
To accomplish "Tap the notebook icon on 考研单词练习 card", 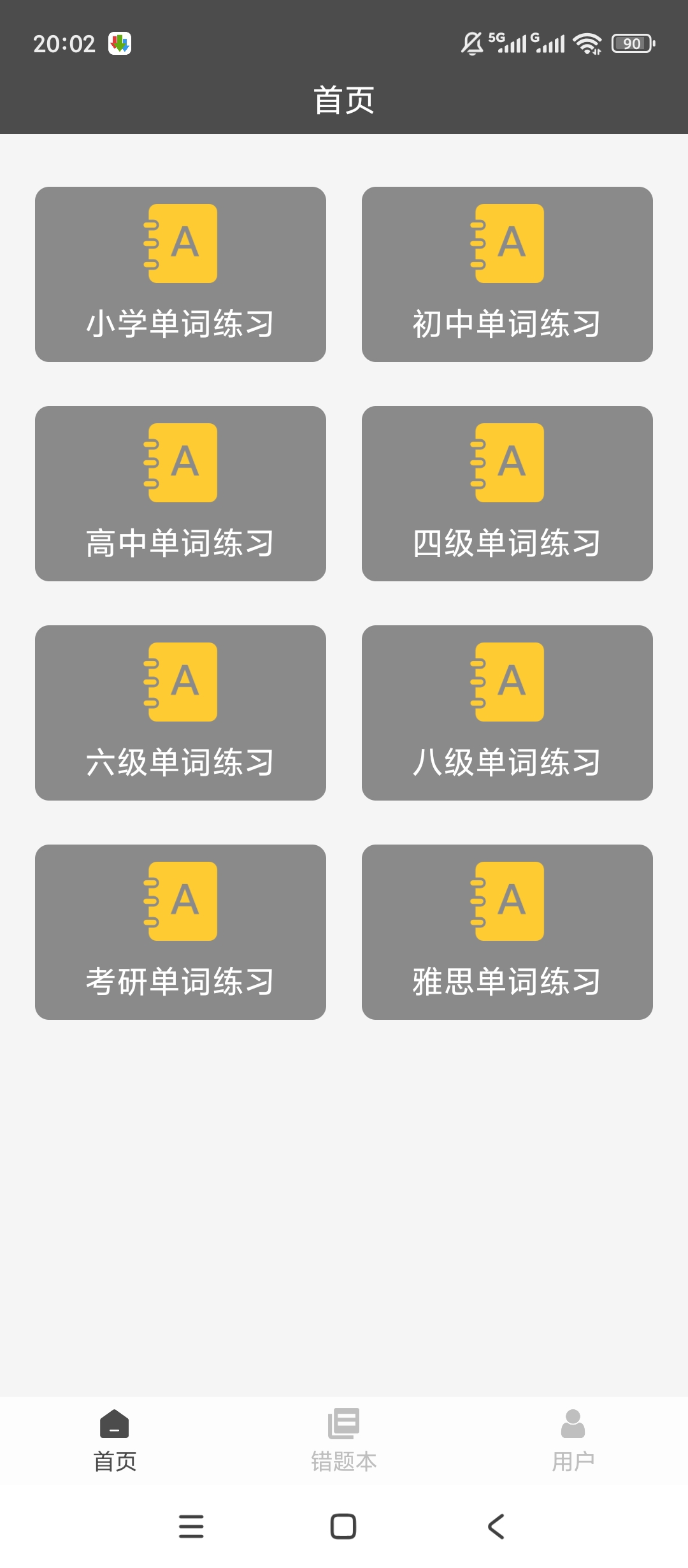I will tap(182, 899).
